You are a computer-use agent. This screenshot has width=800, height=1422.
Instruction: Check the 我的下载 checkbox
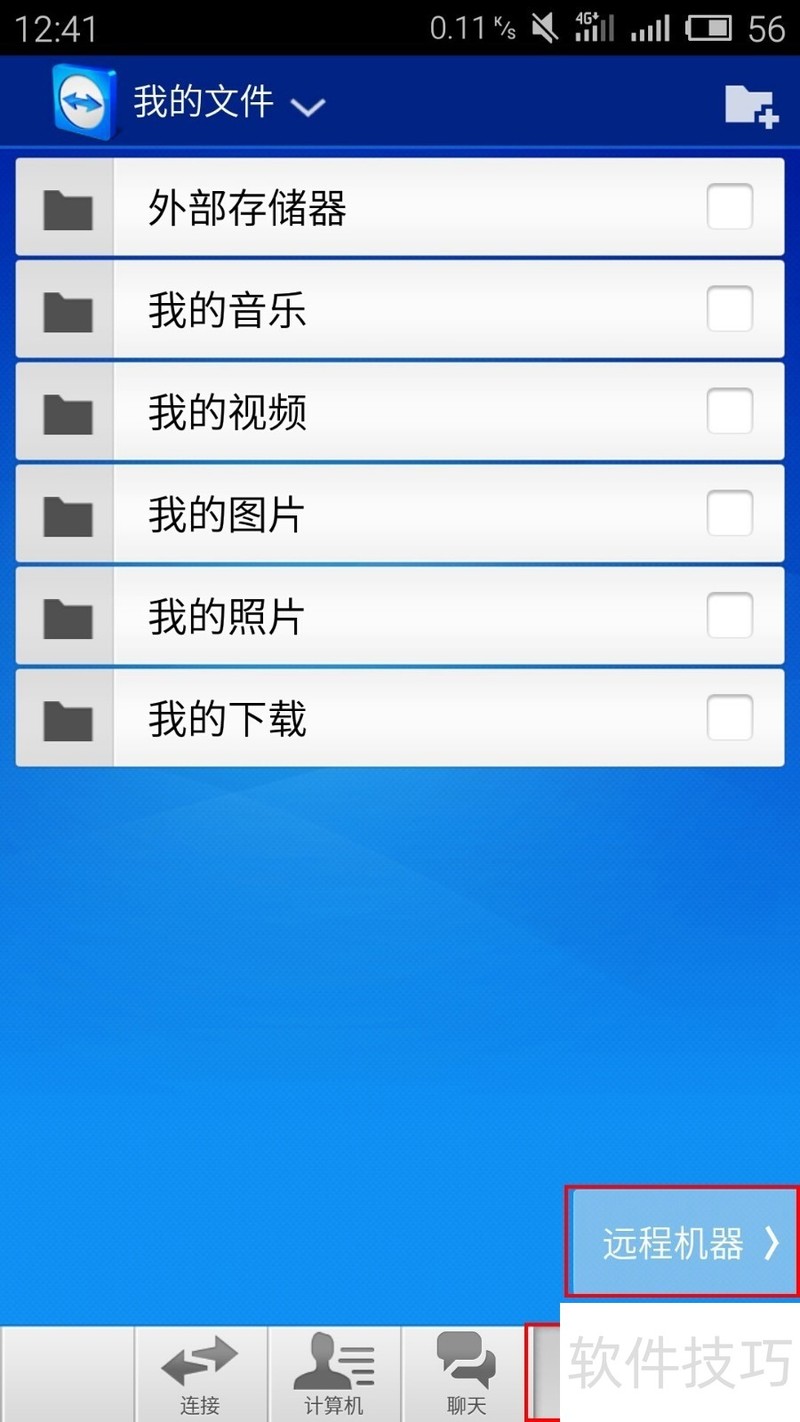[729, 719]
